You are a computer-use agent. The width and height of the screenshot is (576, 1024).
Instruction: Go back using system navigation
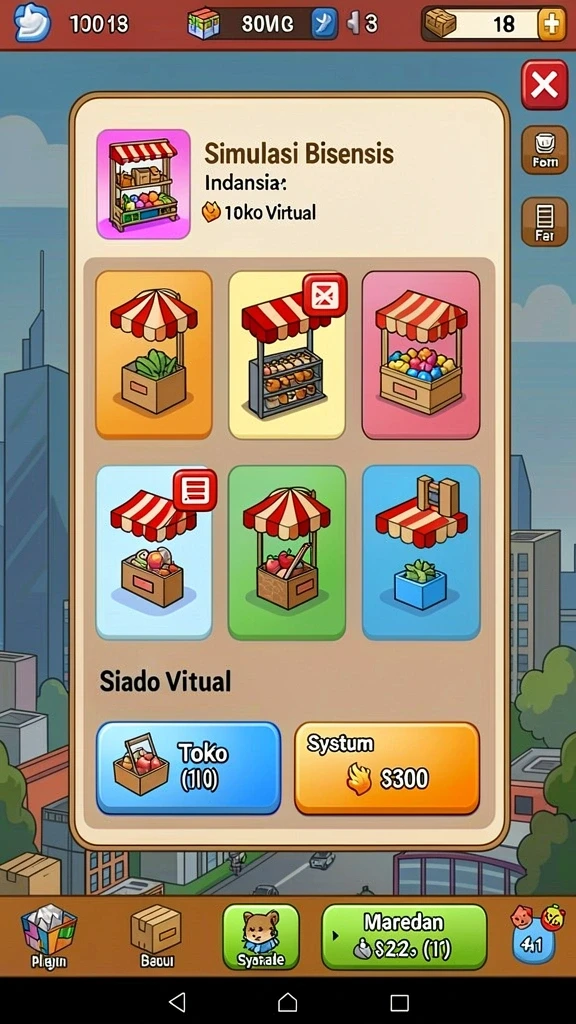click(176, 1002)
